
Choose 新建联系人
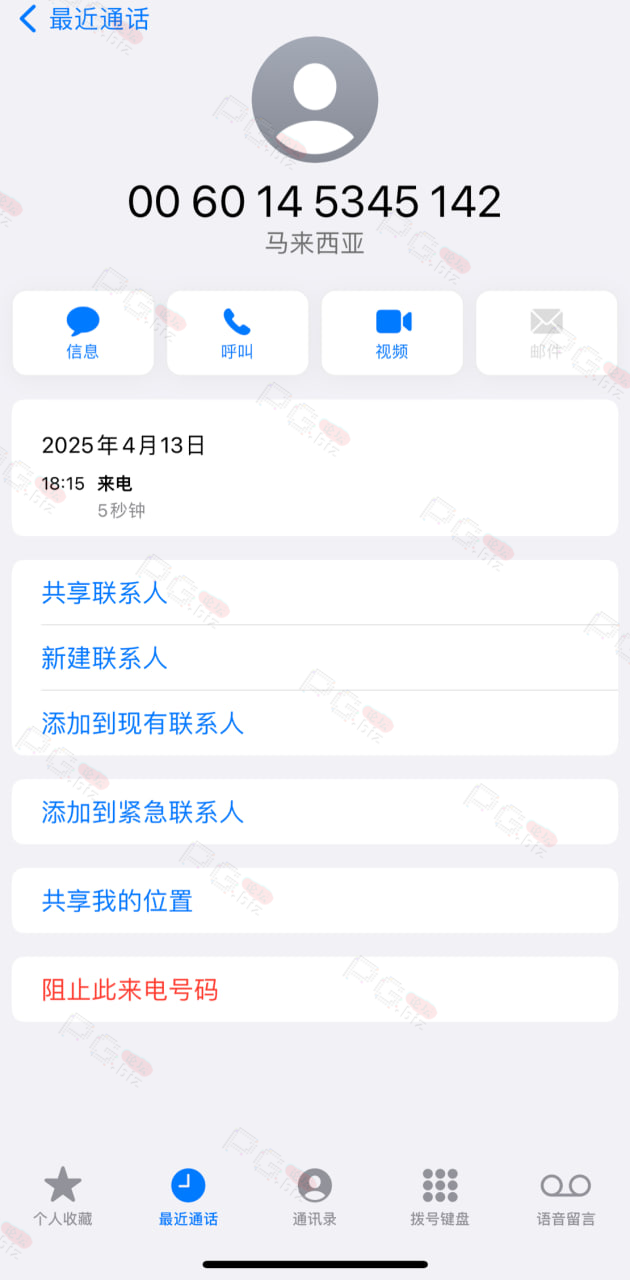tap(315, 658)
